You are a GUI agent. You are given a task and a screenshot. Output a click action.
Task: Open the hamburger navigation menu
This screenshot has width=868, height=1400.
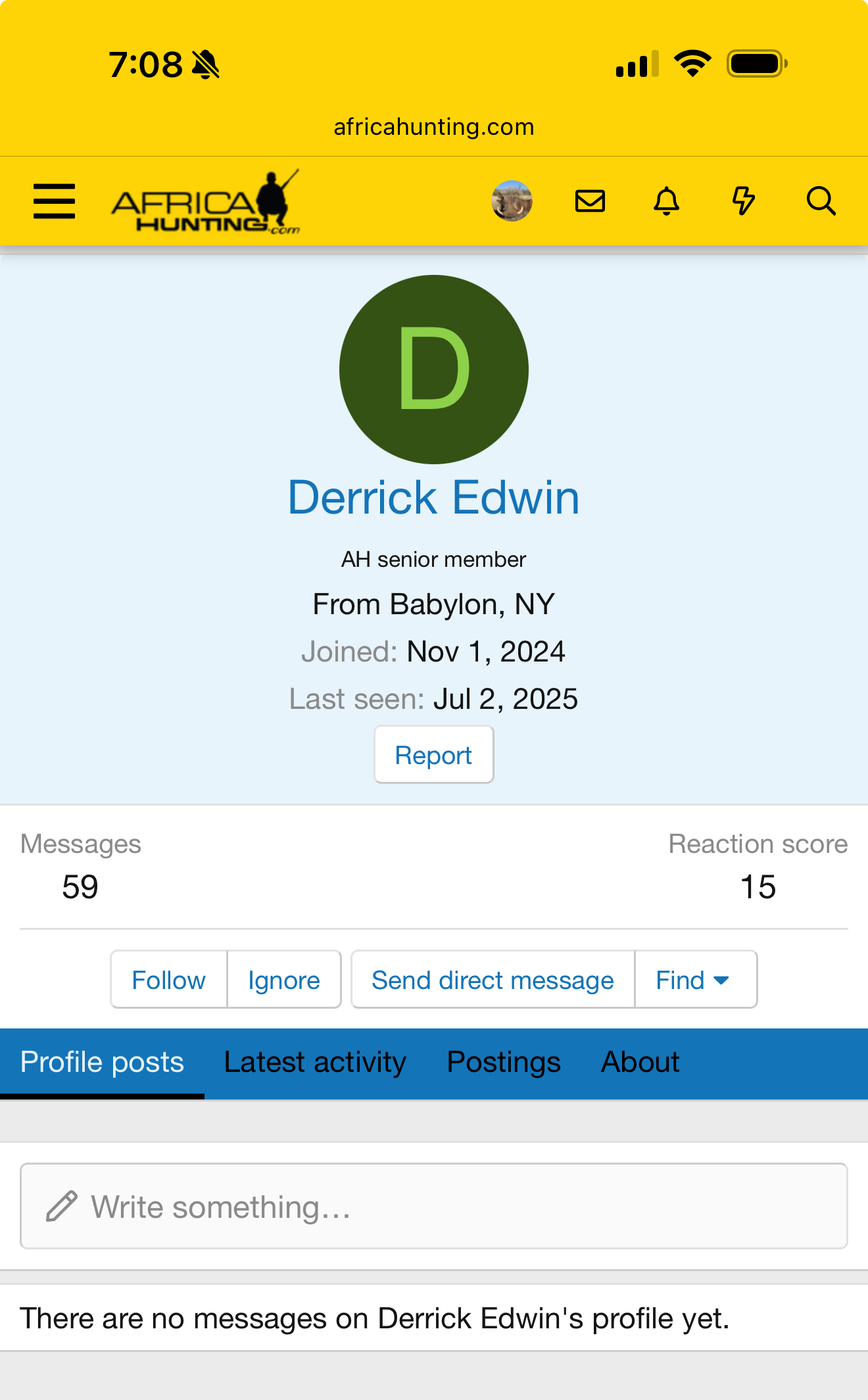pos(54,201)
